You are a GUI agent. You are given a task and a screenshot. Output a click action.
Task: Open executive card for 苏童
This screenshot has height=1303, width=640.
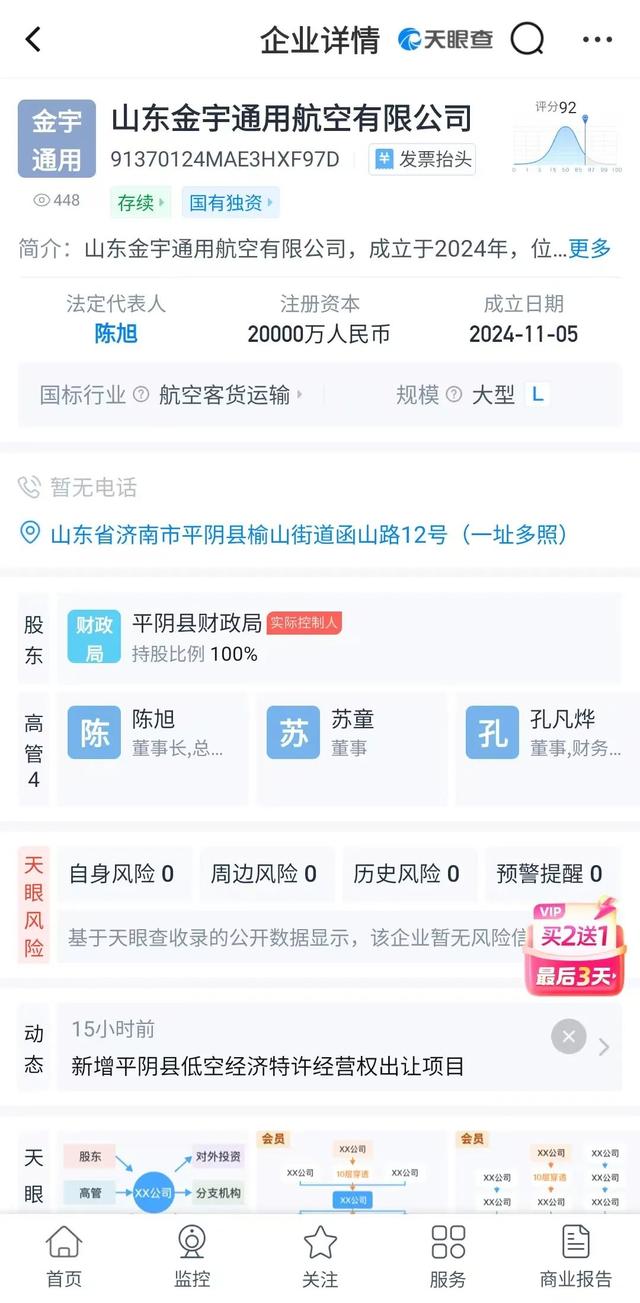(x=350, y=733)
